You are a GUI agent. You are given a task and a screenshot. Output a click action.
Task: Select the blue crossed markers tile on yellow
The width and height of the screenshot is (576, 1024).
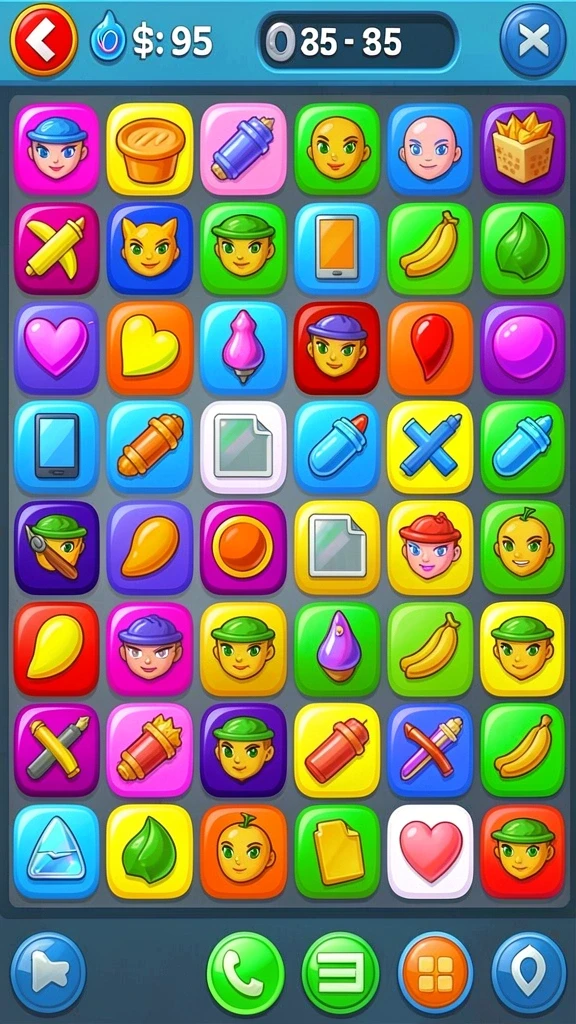430,447
